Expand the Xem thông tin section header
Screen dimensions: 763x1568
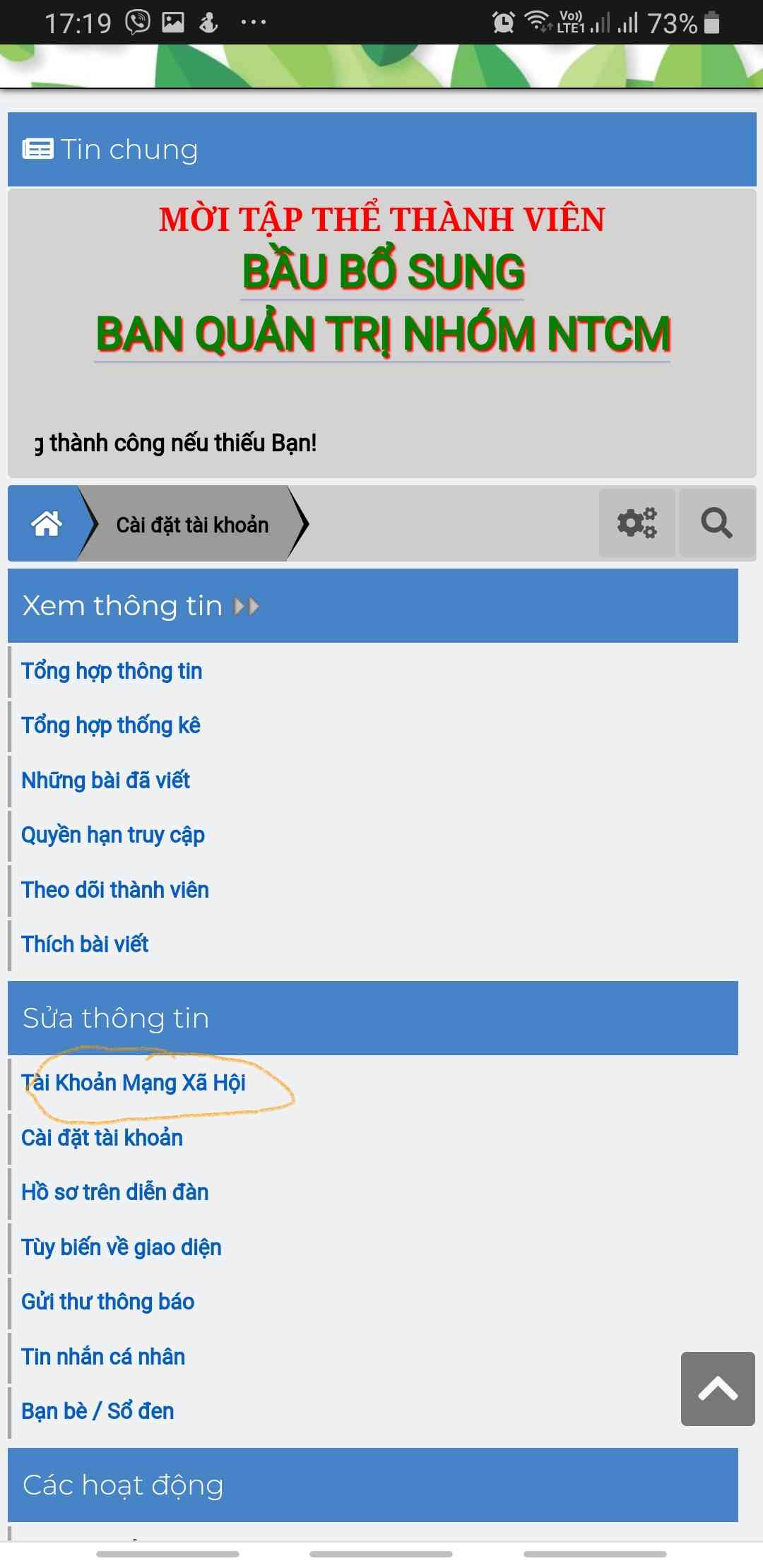tap(141, 606)
